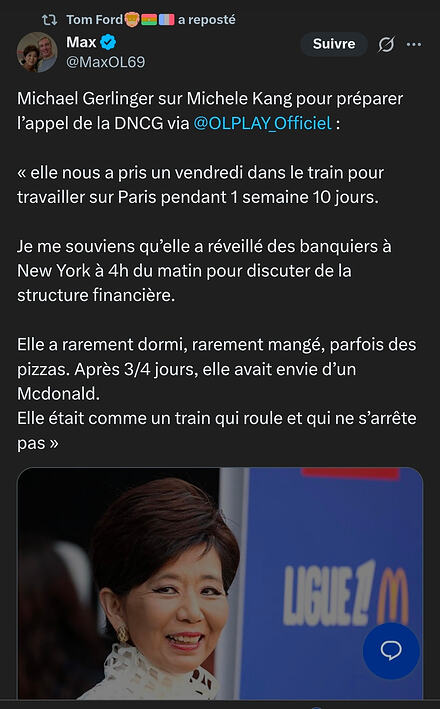This screenshot has height=709, width=440.
Task: Open Max's profile picture
Action: [37, 52]
